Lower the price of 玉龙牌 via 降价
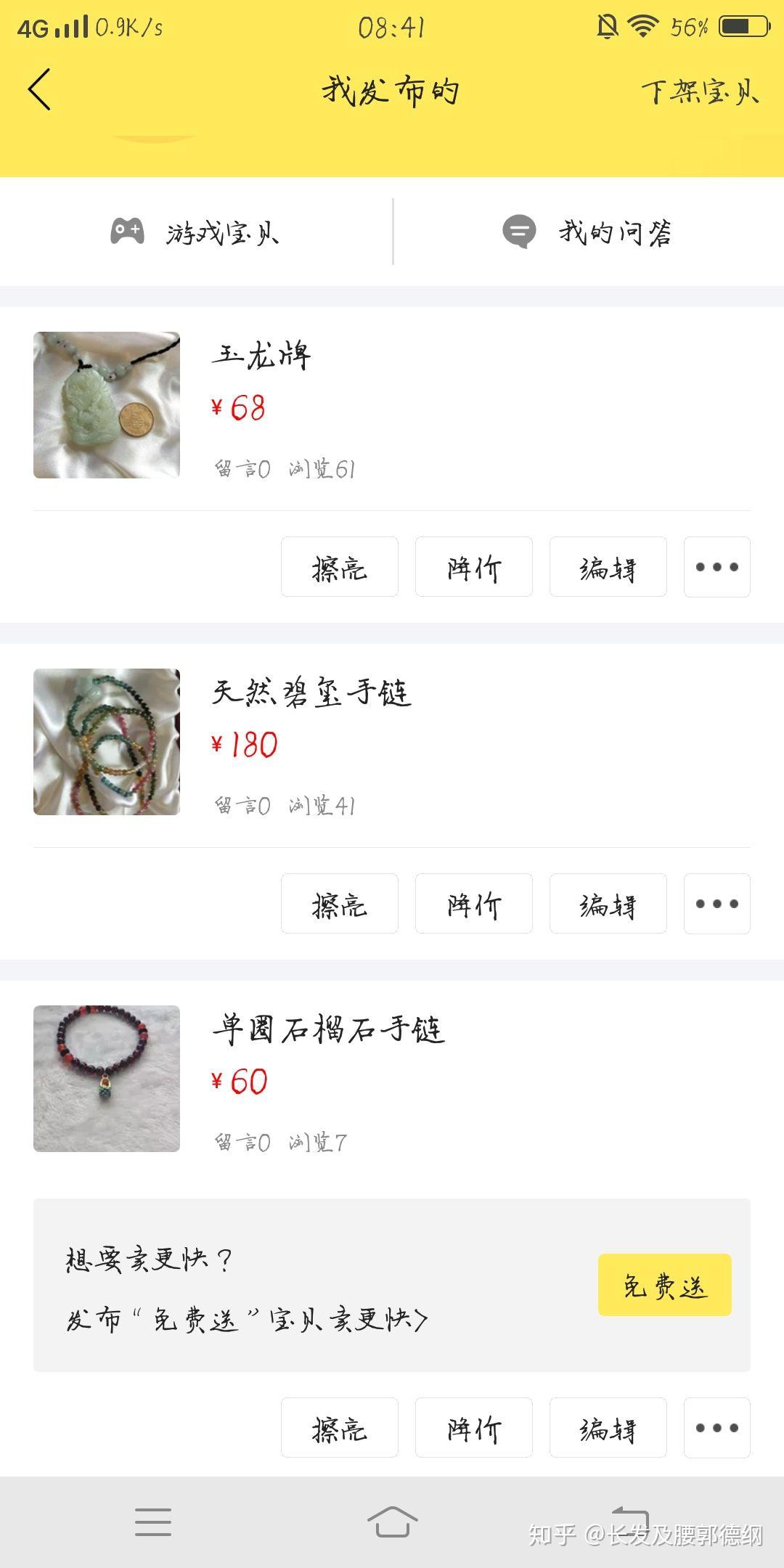Viewport: 784px width, 1568px height. point(473,567)
